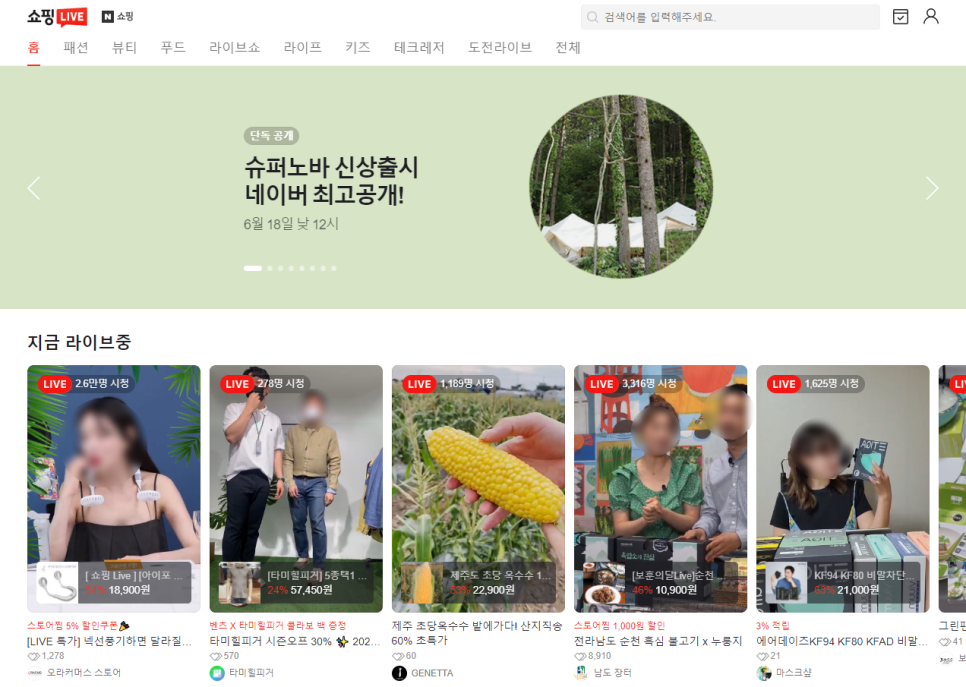
Task: Open the 슈퍼노바 신상출시 banner
Action: (331, 181)
